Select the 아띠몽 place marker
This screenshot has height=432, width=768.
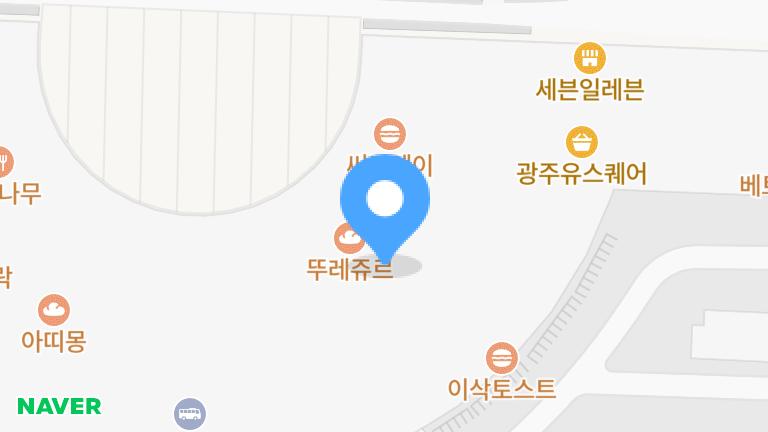point(53,310)
